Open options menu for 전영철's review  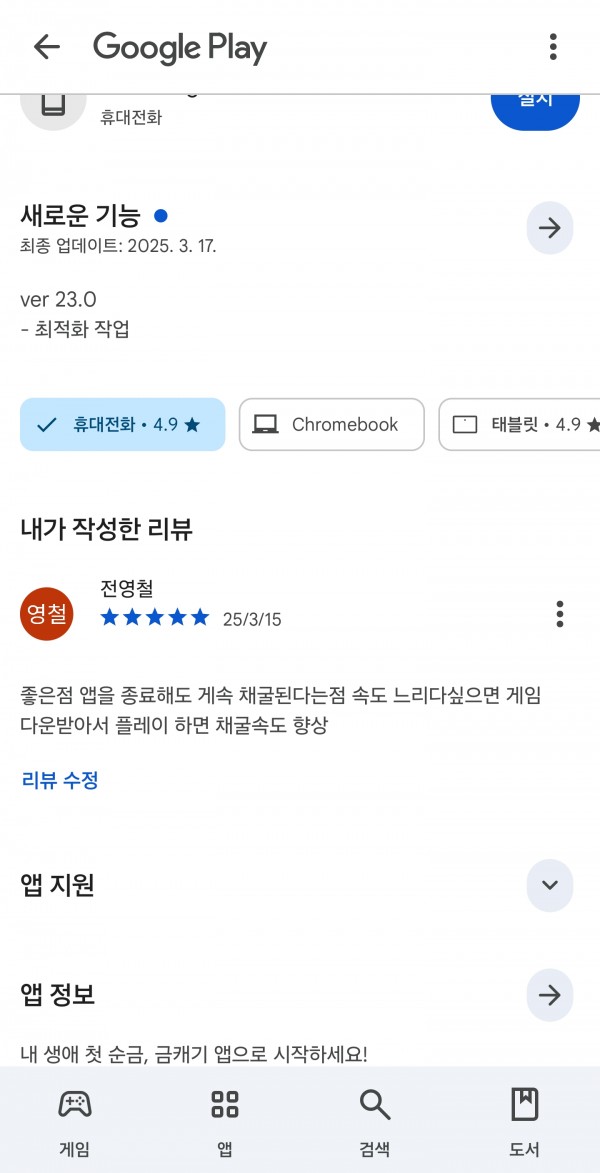(x=560, y=614)
